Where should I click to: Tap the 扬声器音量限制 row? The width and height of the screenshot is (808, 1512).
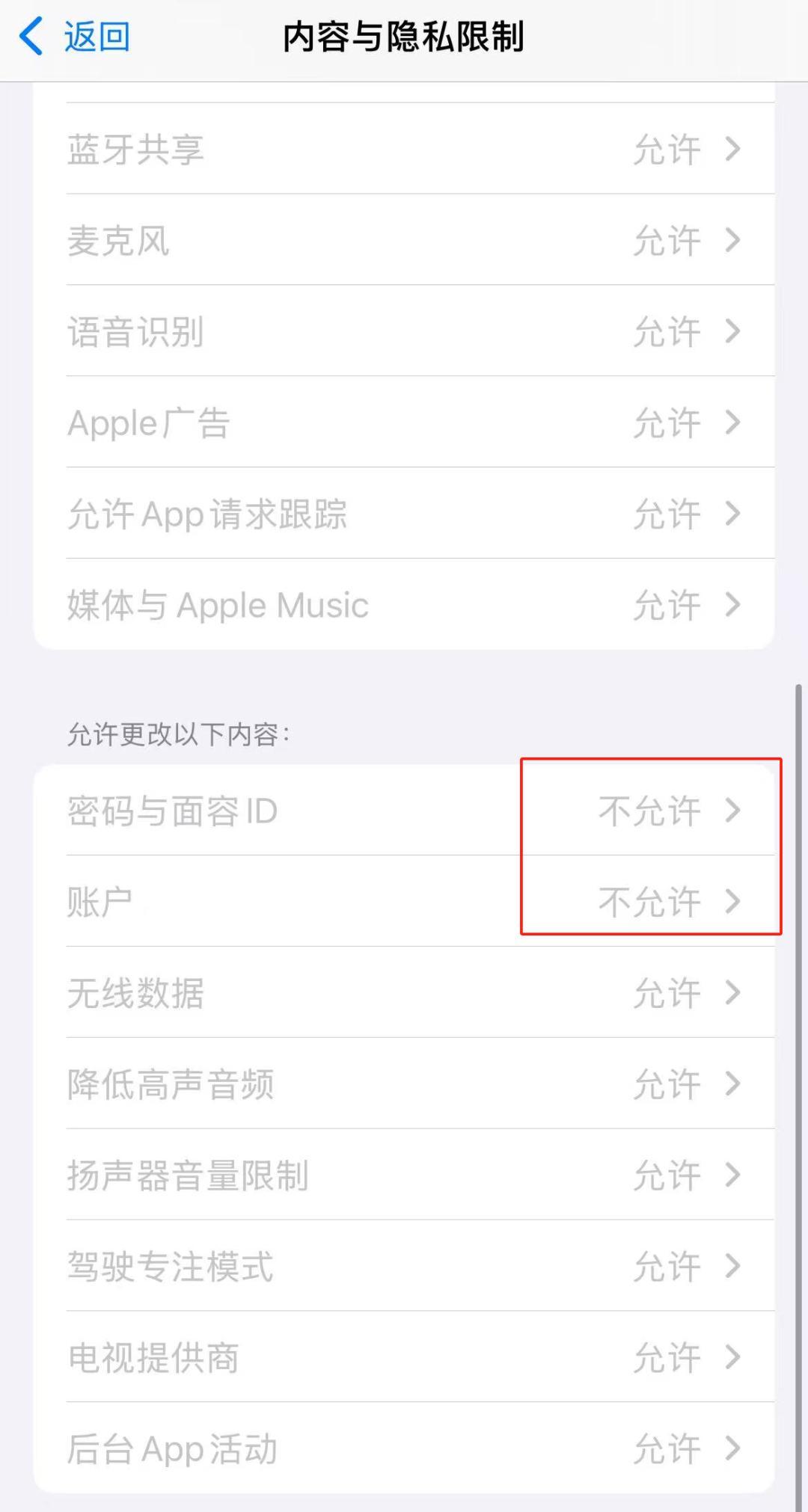404,1176
